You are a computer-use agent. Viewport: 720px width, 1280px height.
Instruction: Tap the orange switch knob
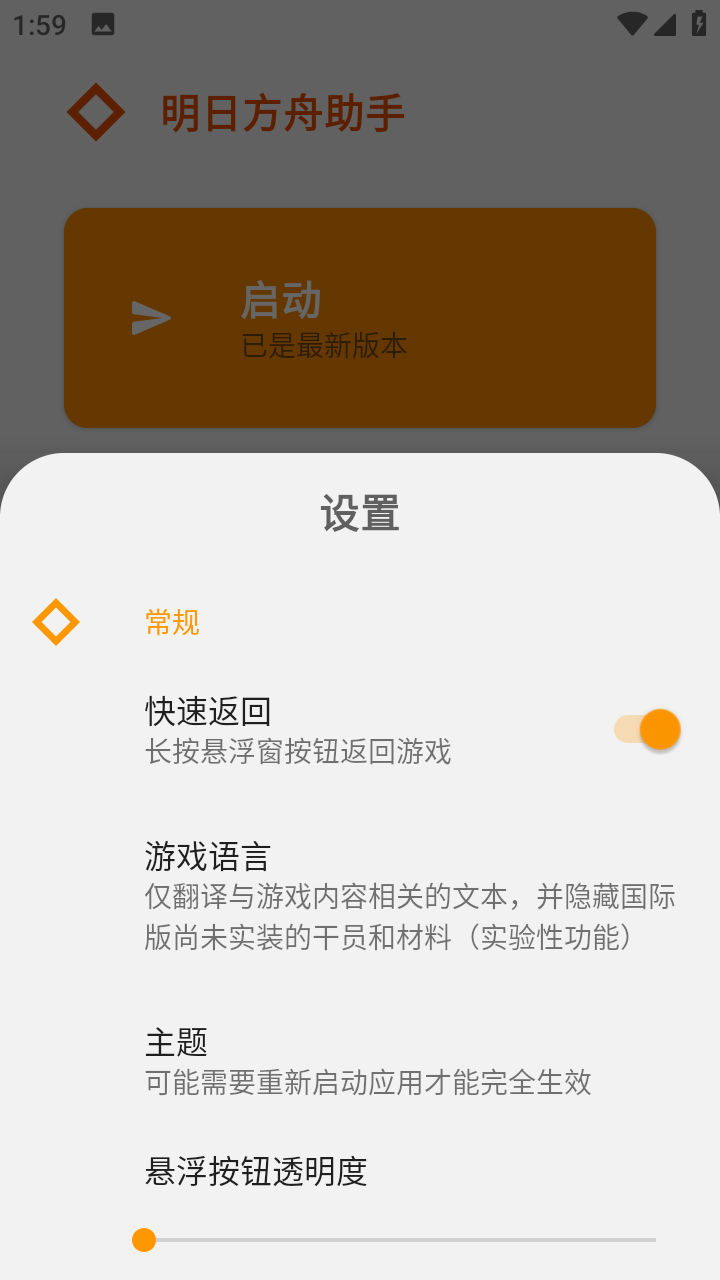660,730
